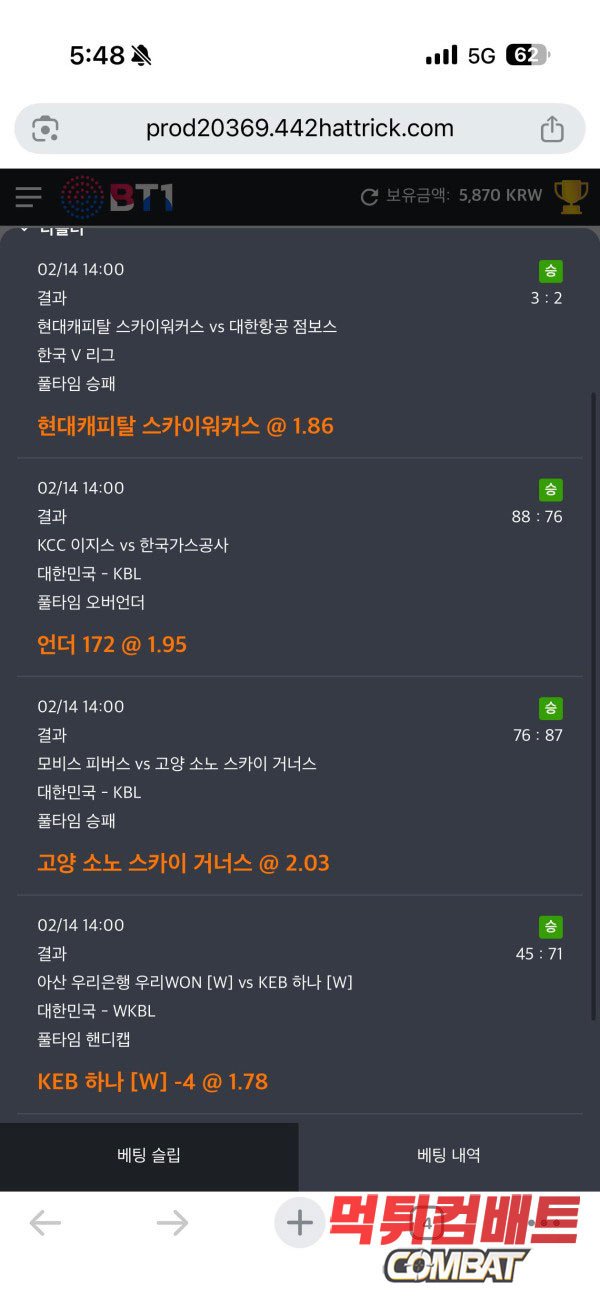The height and width of the screenshot is (1303, 600).
Task: Go forward in the browser
Action: point(172,1222)
